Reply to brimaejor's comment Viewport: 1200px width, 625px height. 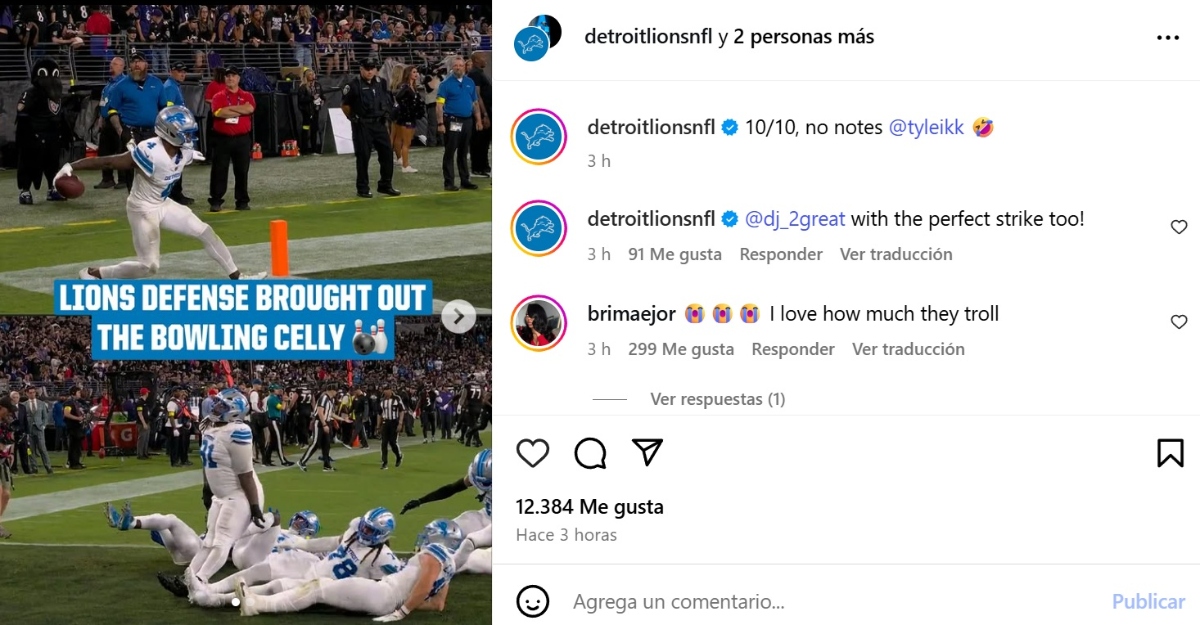[792, 349]
